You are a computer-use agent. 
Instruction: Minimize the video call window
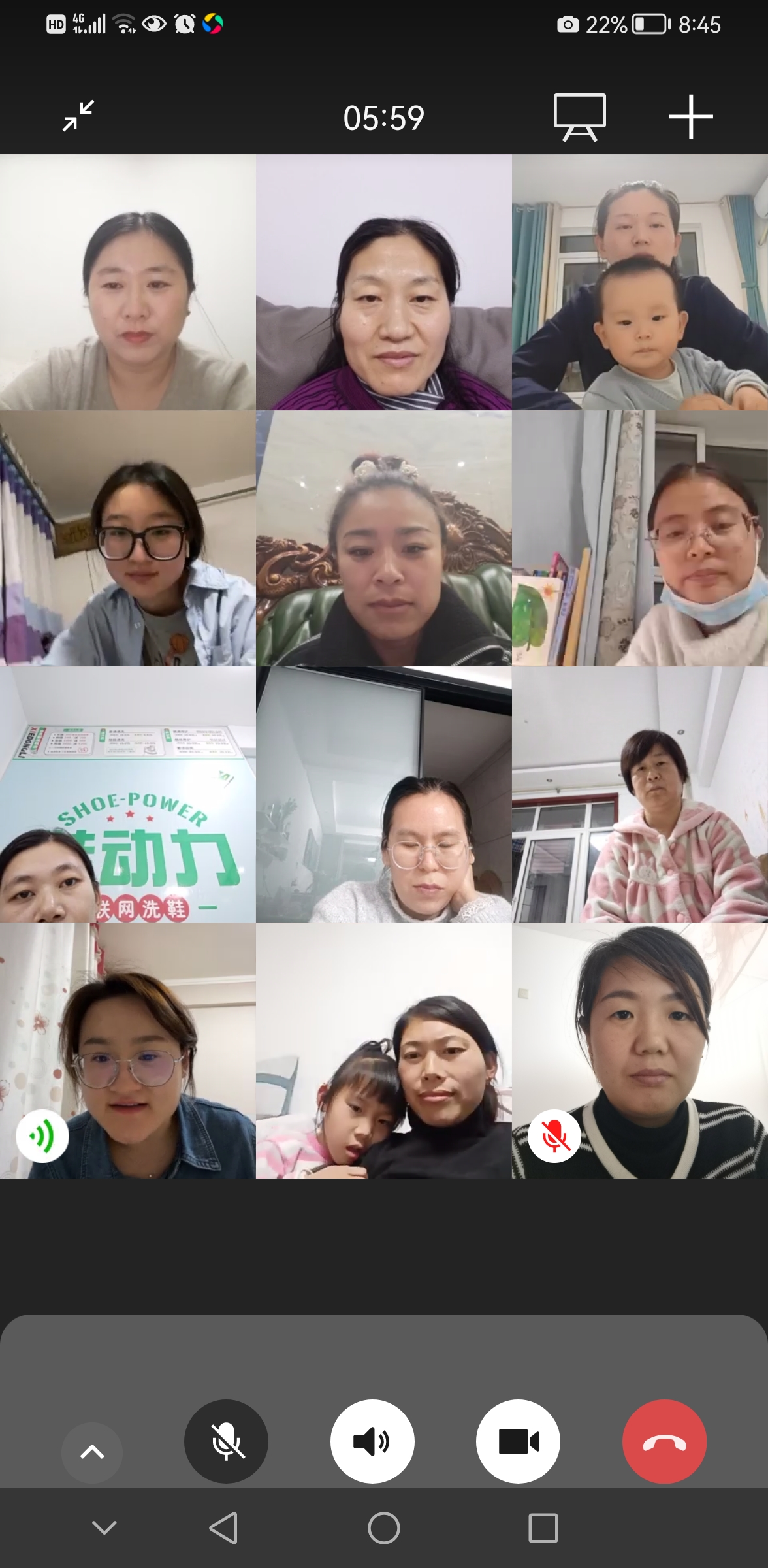click(78, 116)
